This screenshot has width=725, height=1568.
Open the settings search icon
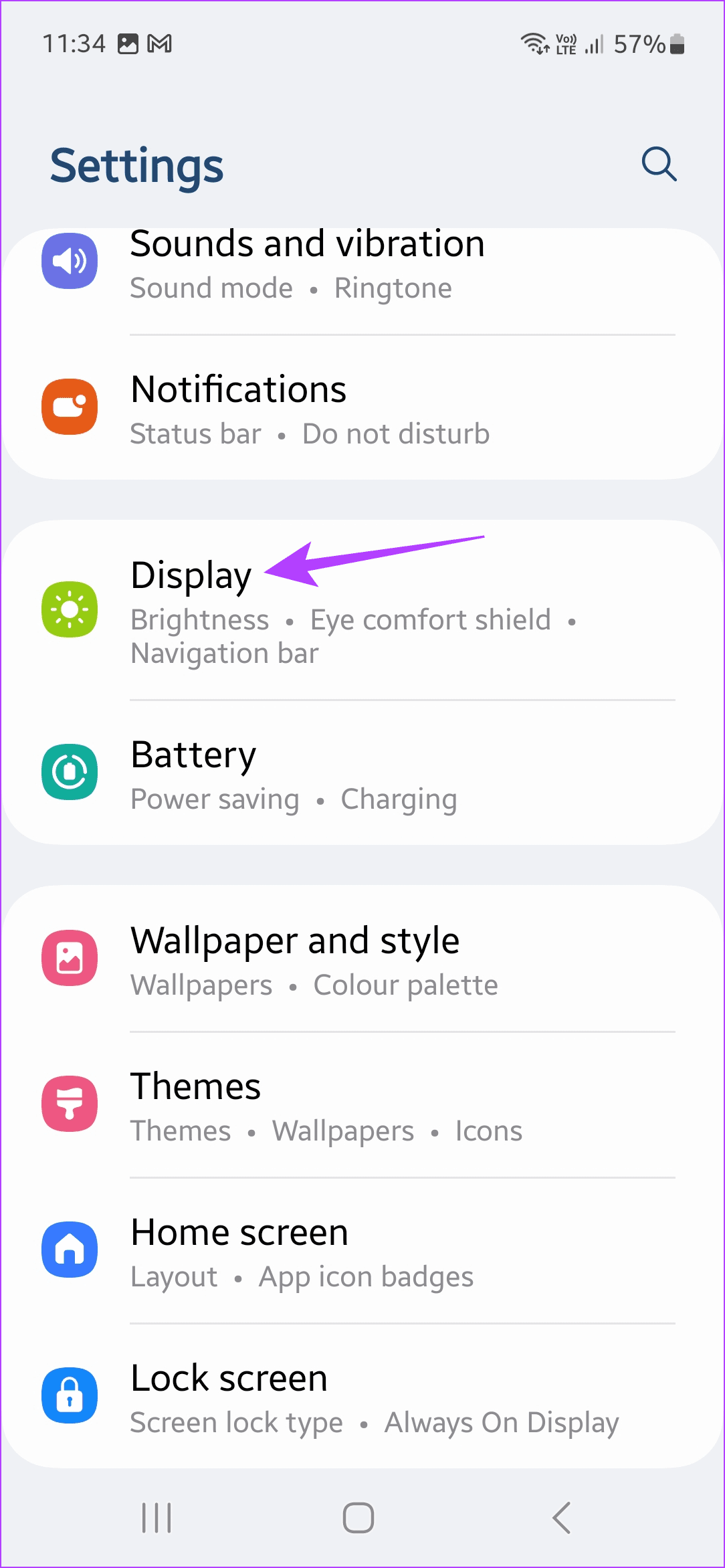click(x=659, y=164)
